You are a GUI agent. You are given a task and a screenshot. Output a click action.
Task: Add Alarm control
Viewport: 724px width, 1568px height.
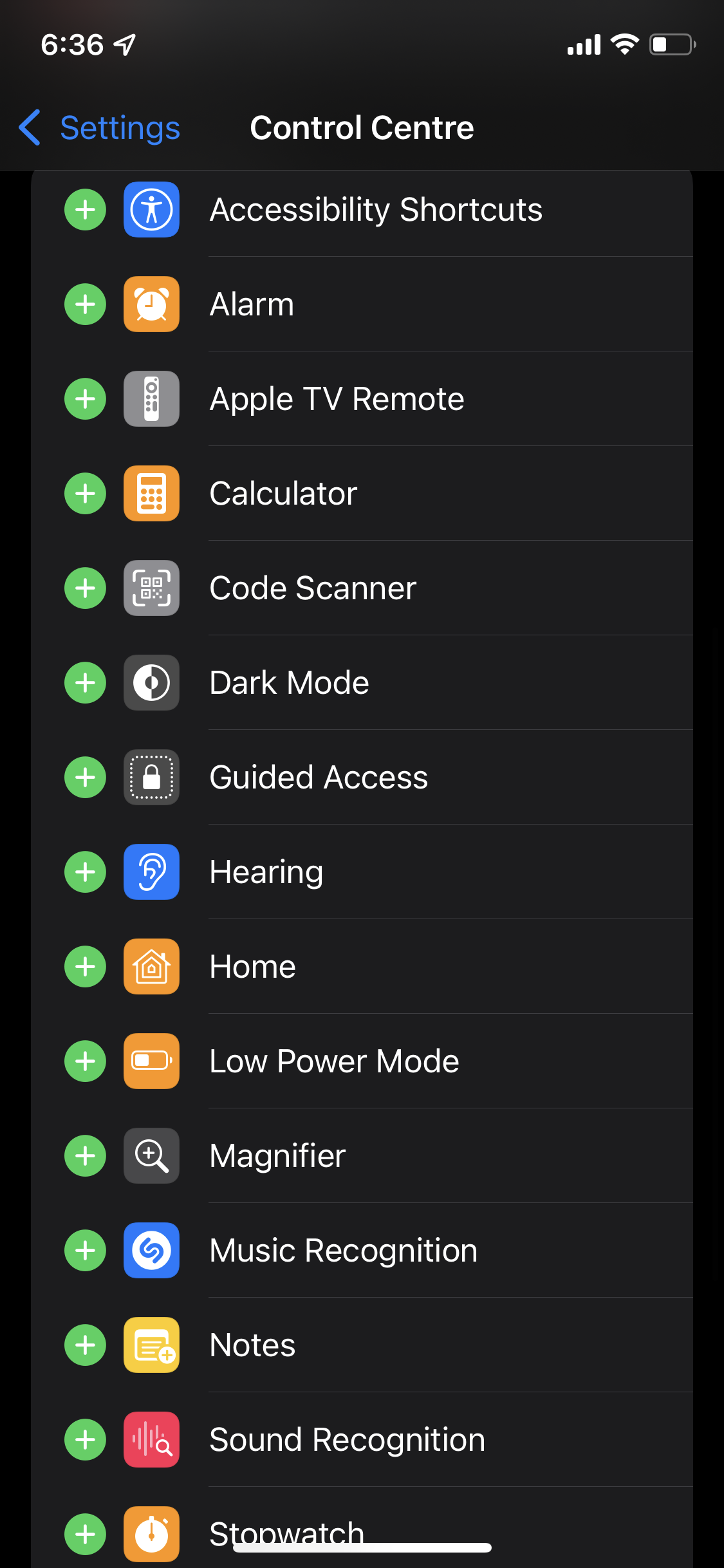point(86,304)
